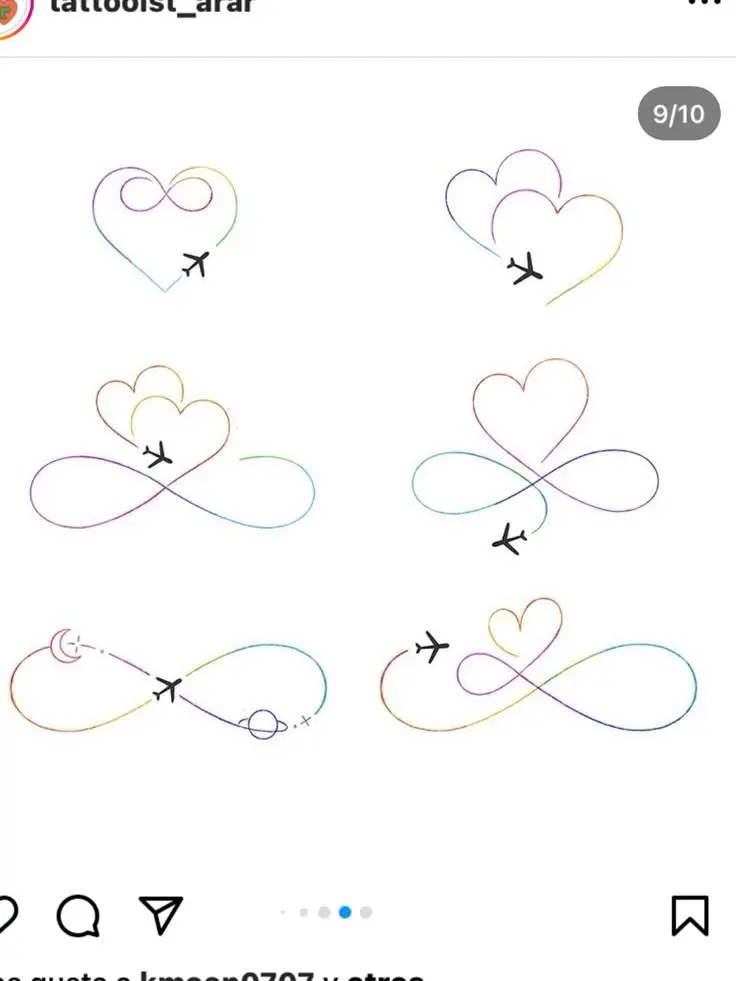The width and height of the screenshot is (736, 981).
Task: Open the comments on this post
Action: point(78,915)
